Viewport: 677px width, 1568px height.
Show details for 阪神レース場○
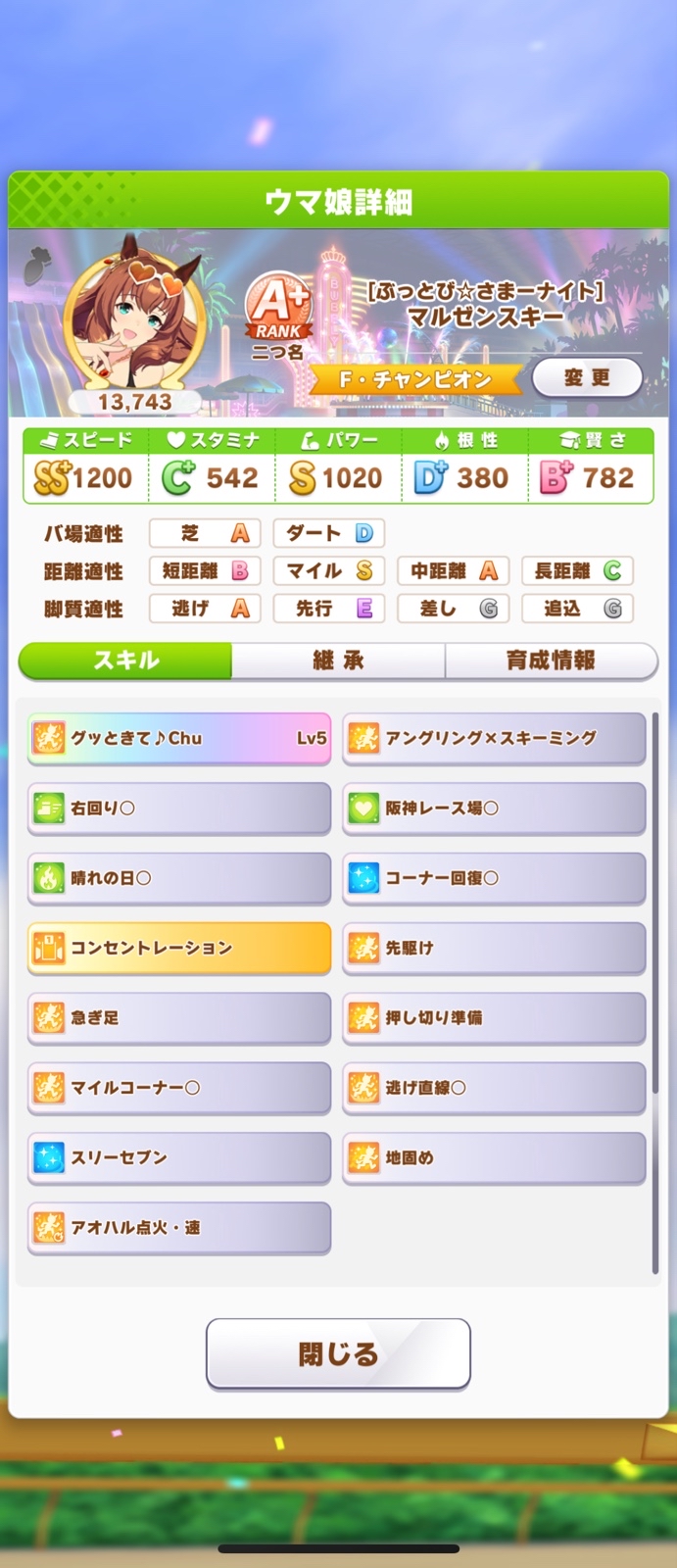(x=494, y=808)
